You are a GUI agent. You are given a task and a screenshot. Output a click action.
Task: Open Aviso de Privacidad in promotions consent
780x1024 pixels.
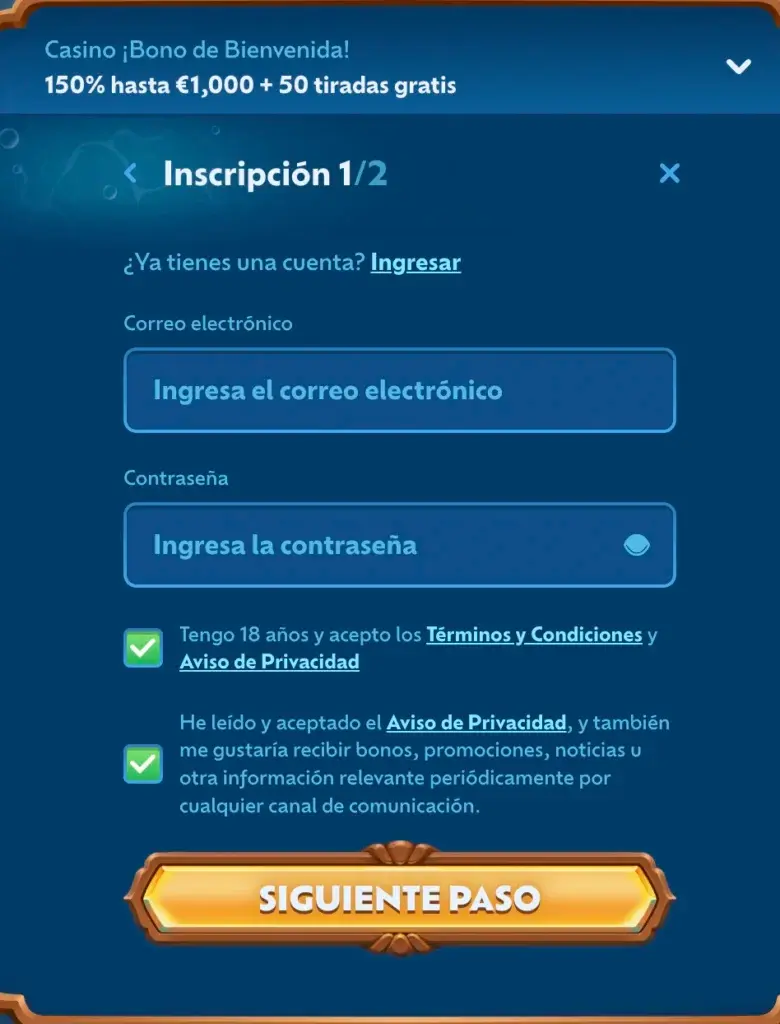pos(476,723)
